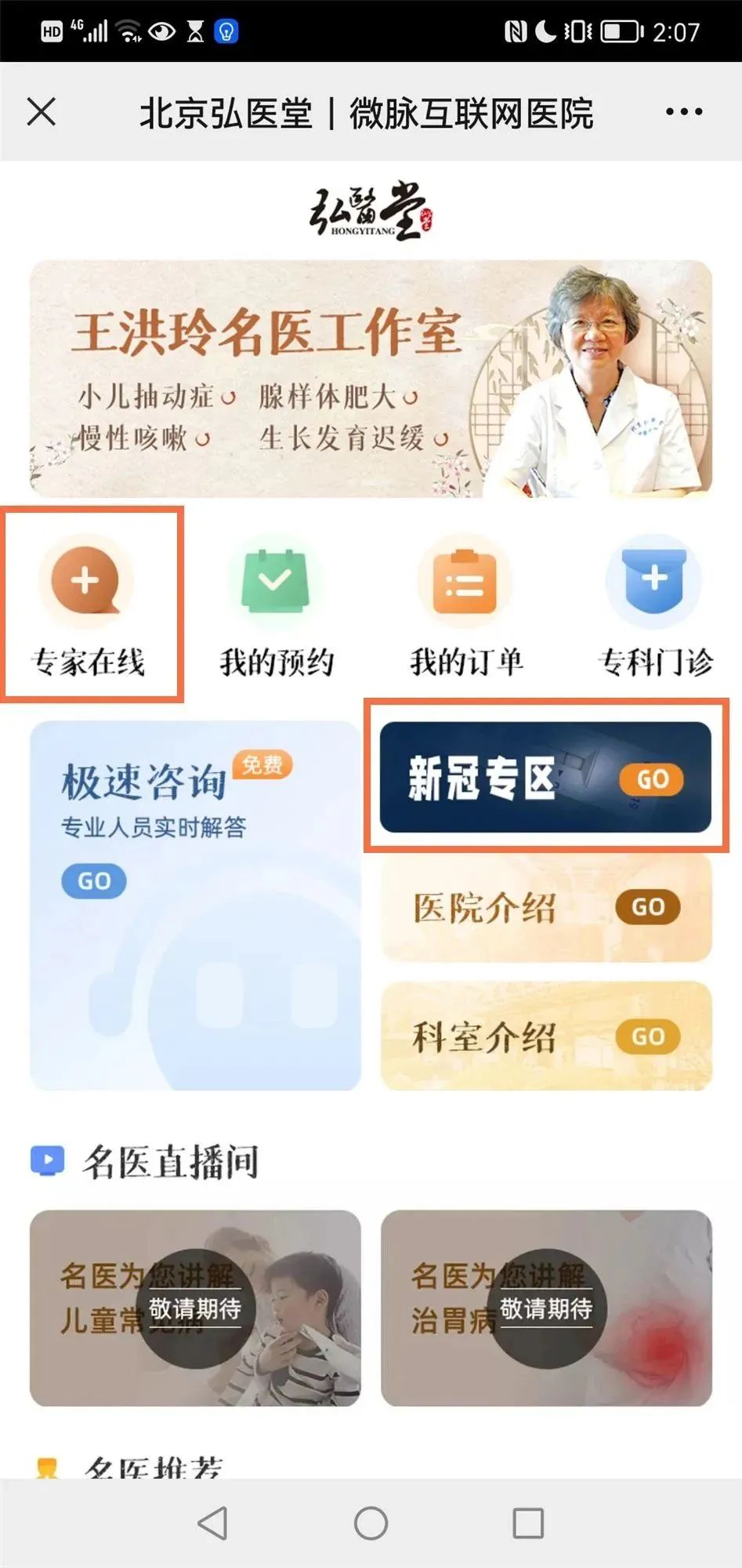
Task: Open 我的订单 orders
Action: coord(465,605)
